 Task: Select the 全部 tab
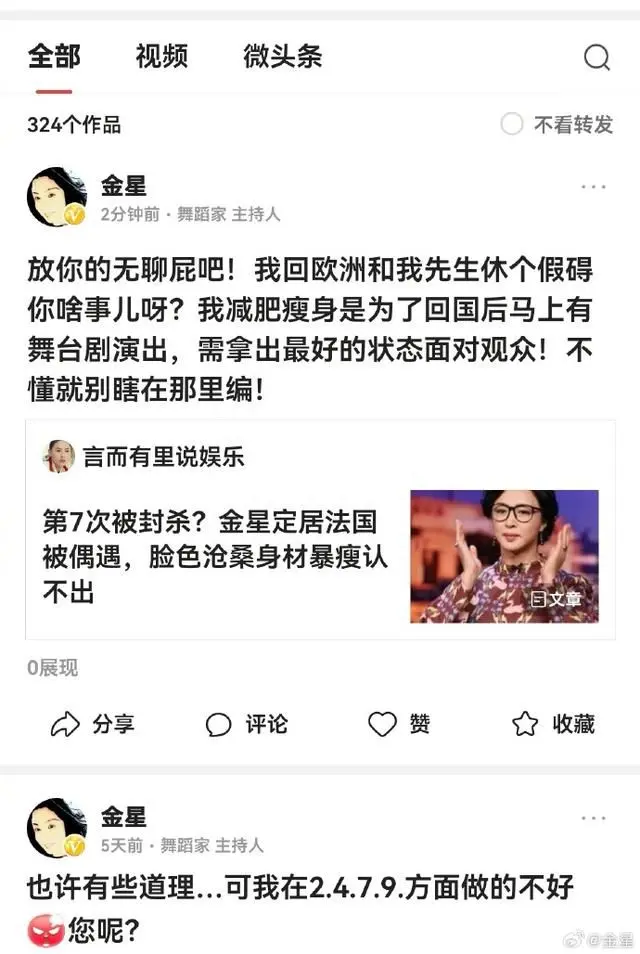pyautogui.click(x=54, y=57)
